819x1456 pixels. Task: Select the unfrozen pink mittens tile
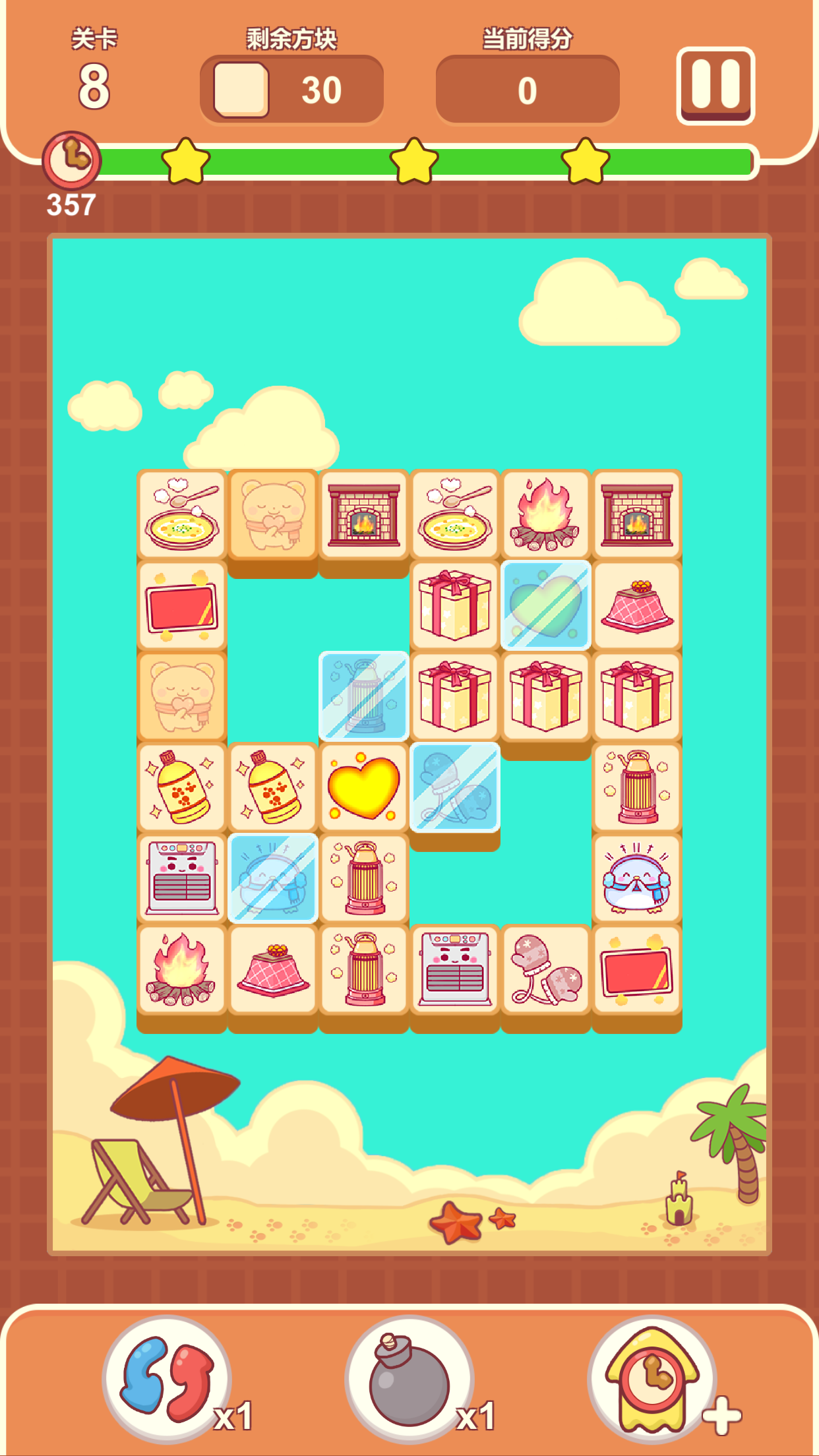[545, 969]
